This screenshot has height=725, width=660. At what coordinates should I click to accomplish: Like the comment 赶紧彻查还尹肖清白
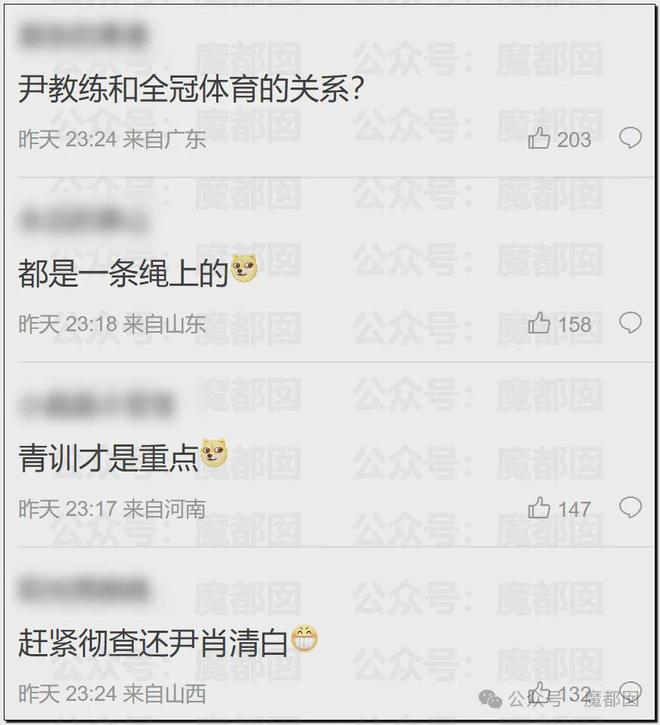coord(540,693)
